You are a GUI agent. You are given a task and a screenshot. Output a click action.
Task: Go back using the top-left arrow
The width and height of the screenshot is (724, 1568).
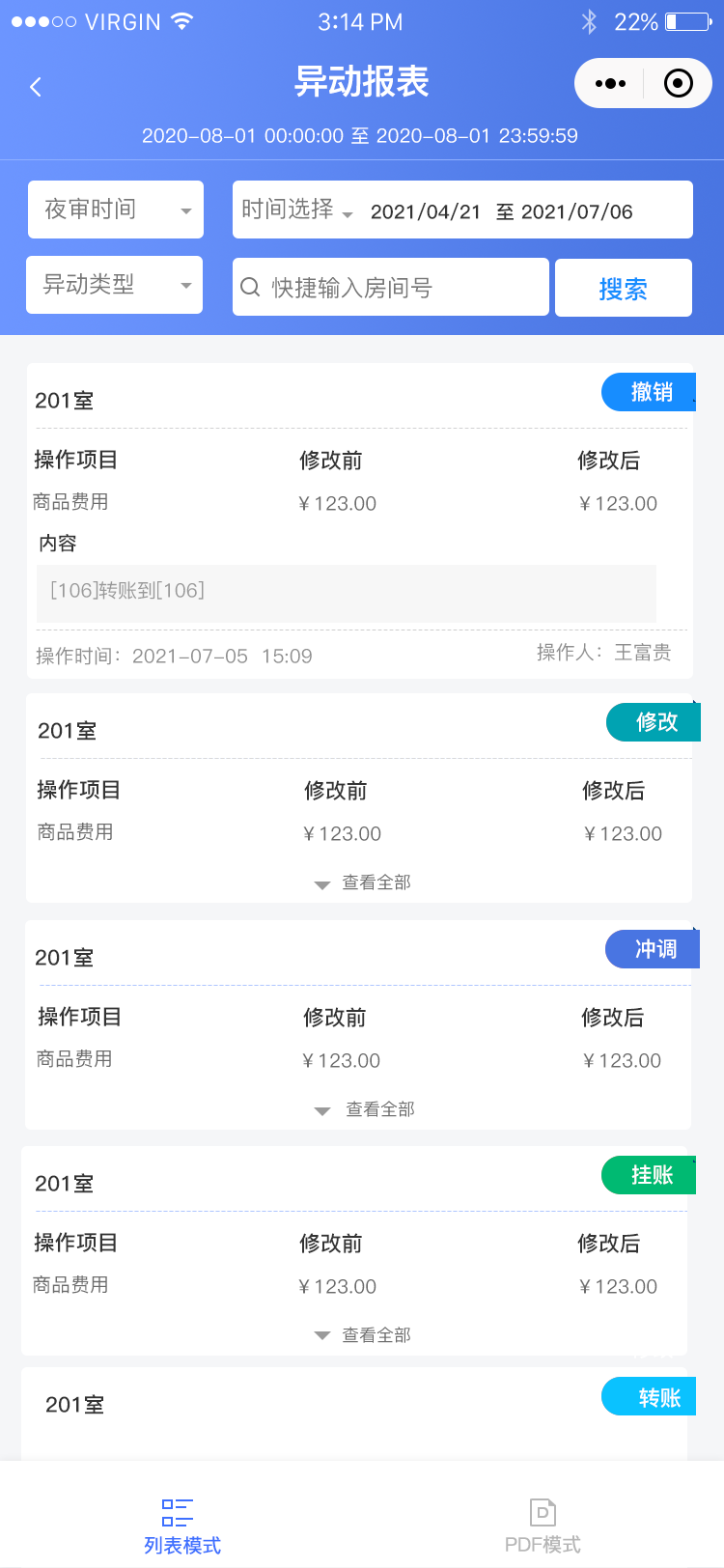[36, 87]
